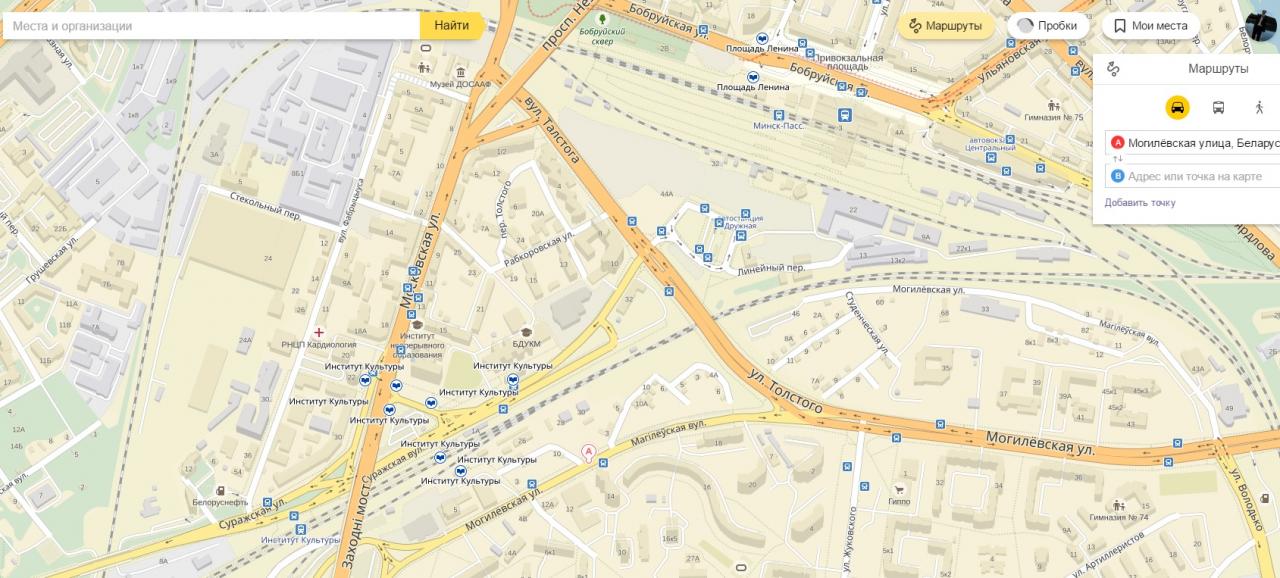The height and width of the screenshot is (578, 1280).
Task: Swap start and destination points
Action: click(x=1118, y=159)
